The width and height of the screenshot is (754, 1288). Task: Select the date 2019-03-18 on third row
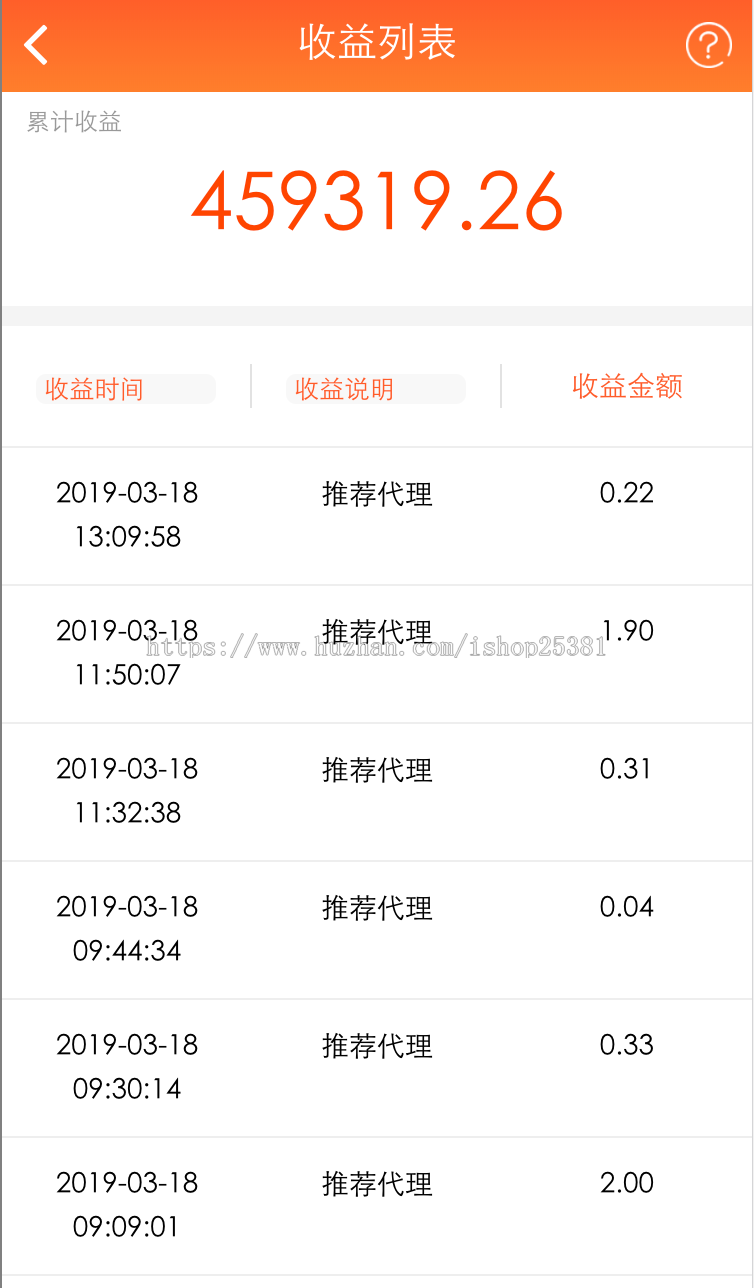[126, 770]
